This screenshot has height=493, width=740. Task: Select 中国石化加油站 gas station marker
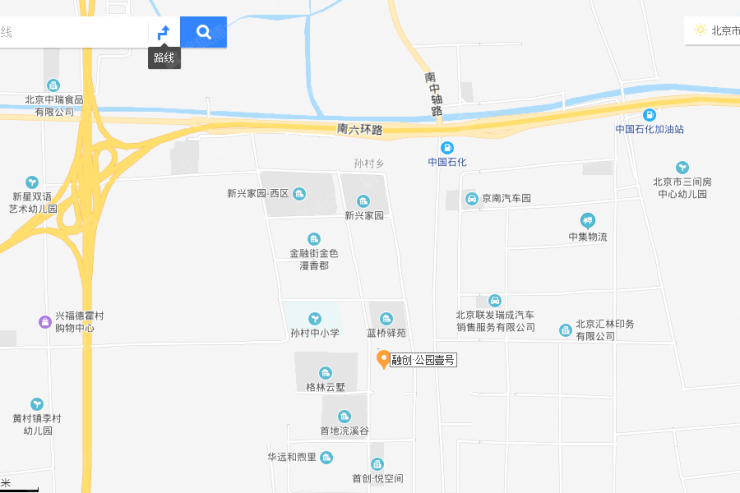649,115
